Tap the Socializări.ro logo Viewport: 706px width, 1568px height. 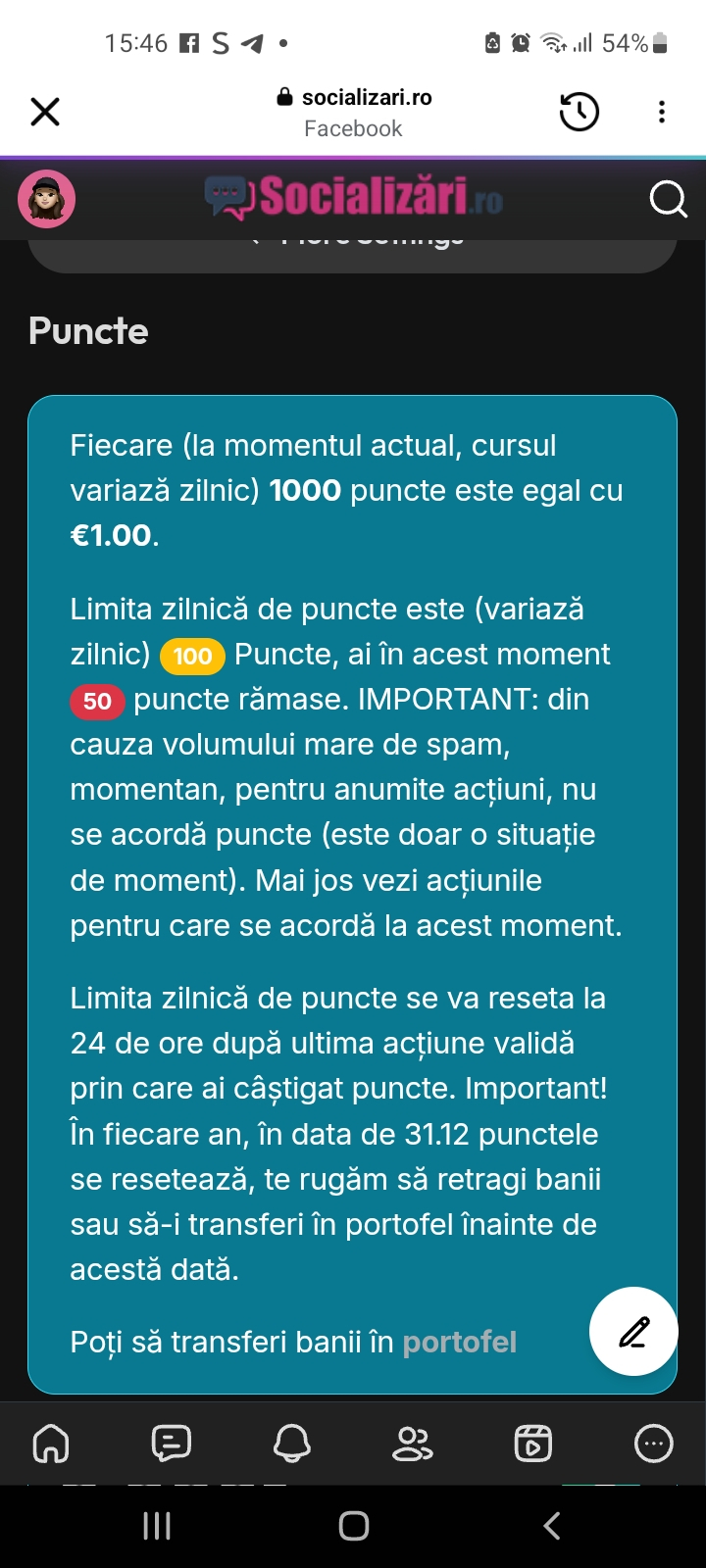point(354,197)
